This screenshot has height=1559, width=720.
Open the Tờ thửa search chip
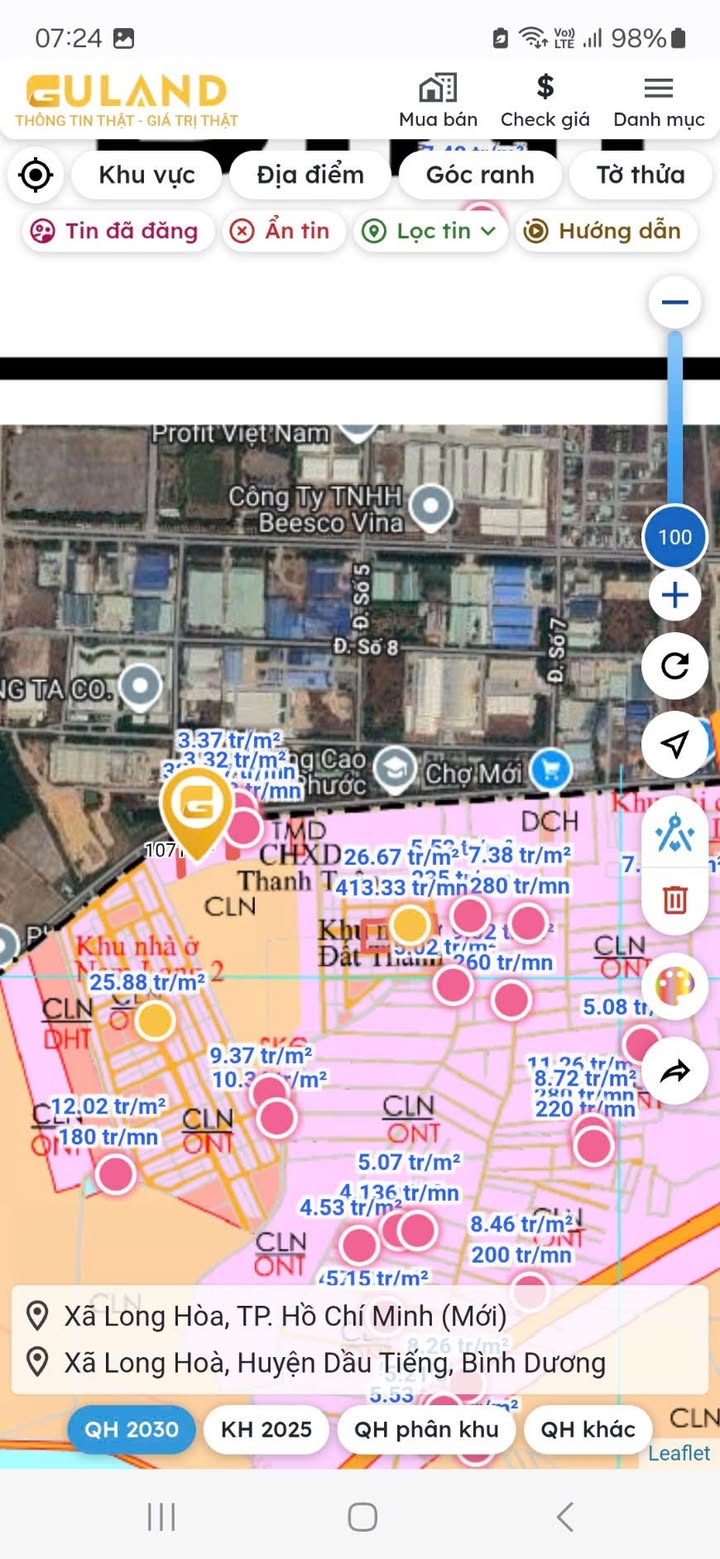coord(640,175)
